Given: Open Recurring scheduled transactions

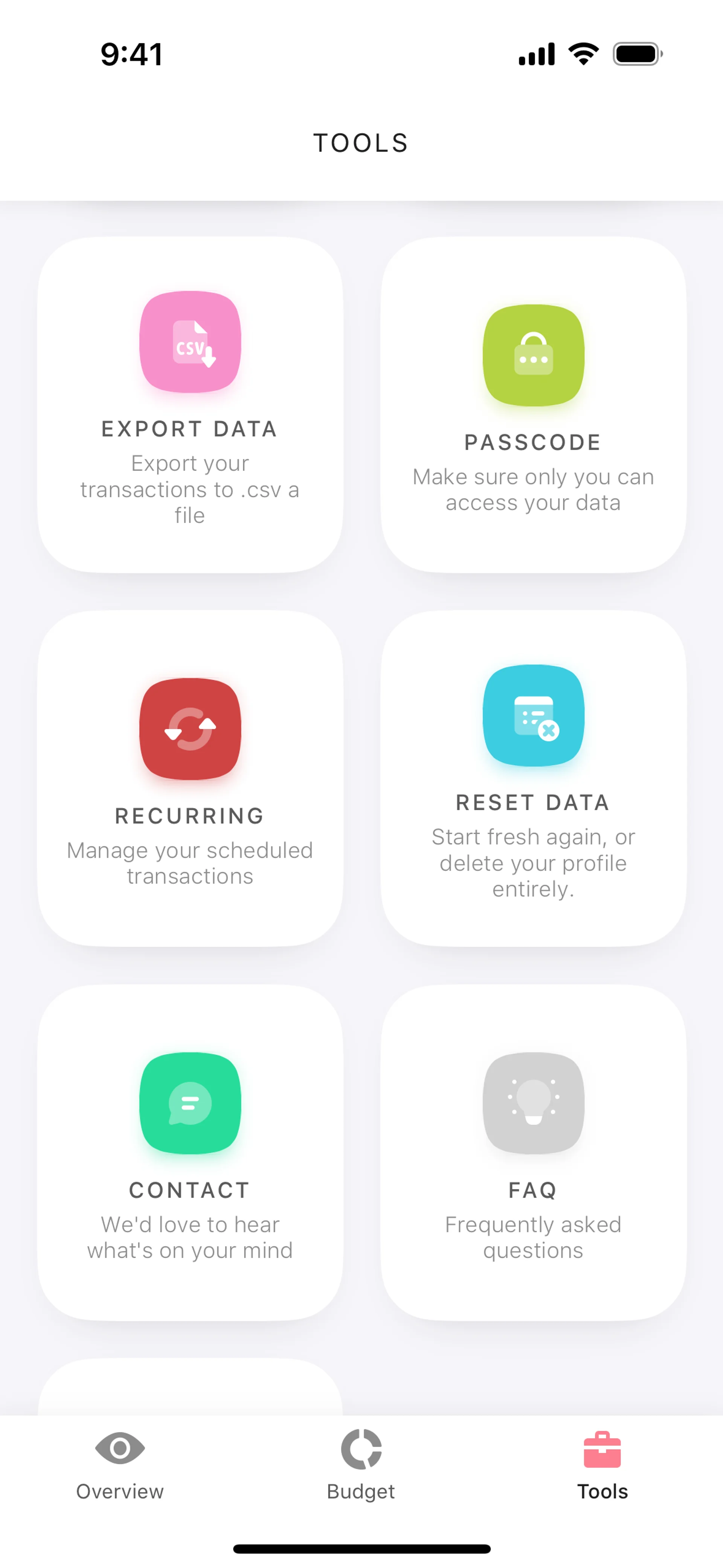Looking at the screenshot, I should coord(190,778).
